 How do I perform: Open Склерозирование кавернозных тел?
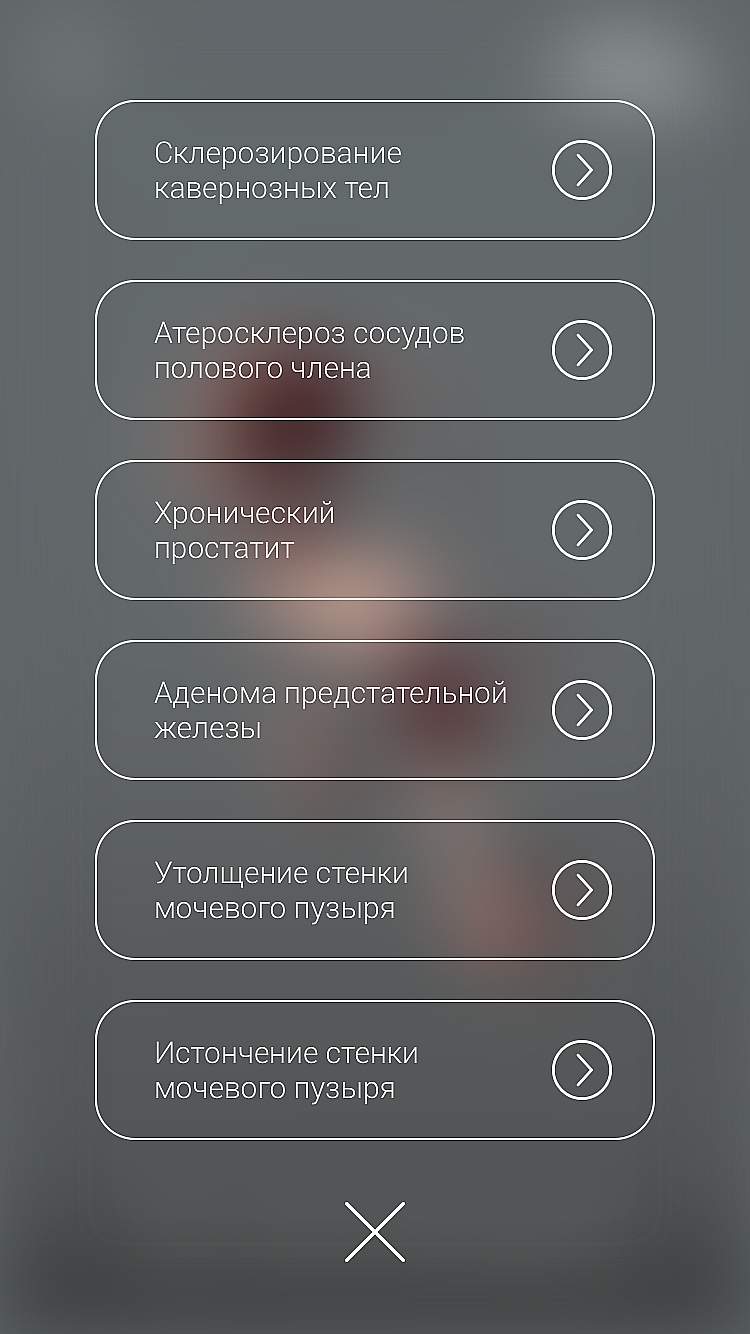pyautogui.click(x=374, y=170)
